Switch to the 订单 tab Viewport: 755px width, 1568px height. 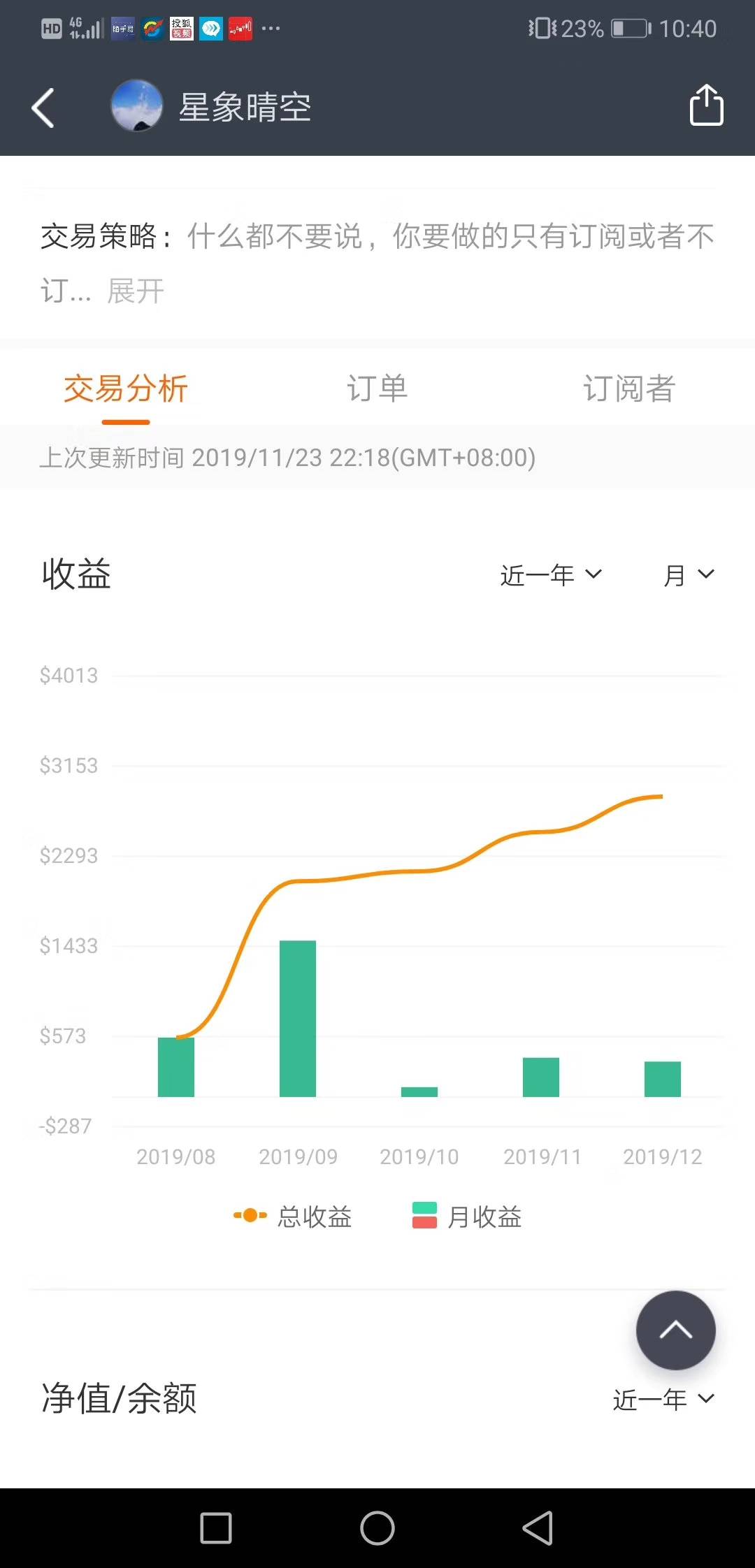pos(377,389)
